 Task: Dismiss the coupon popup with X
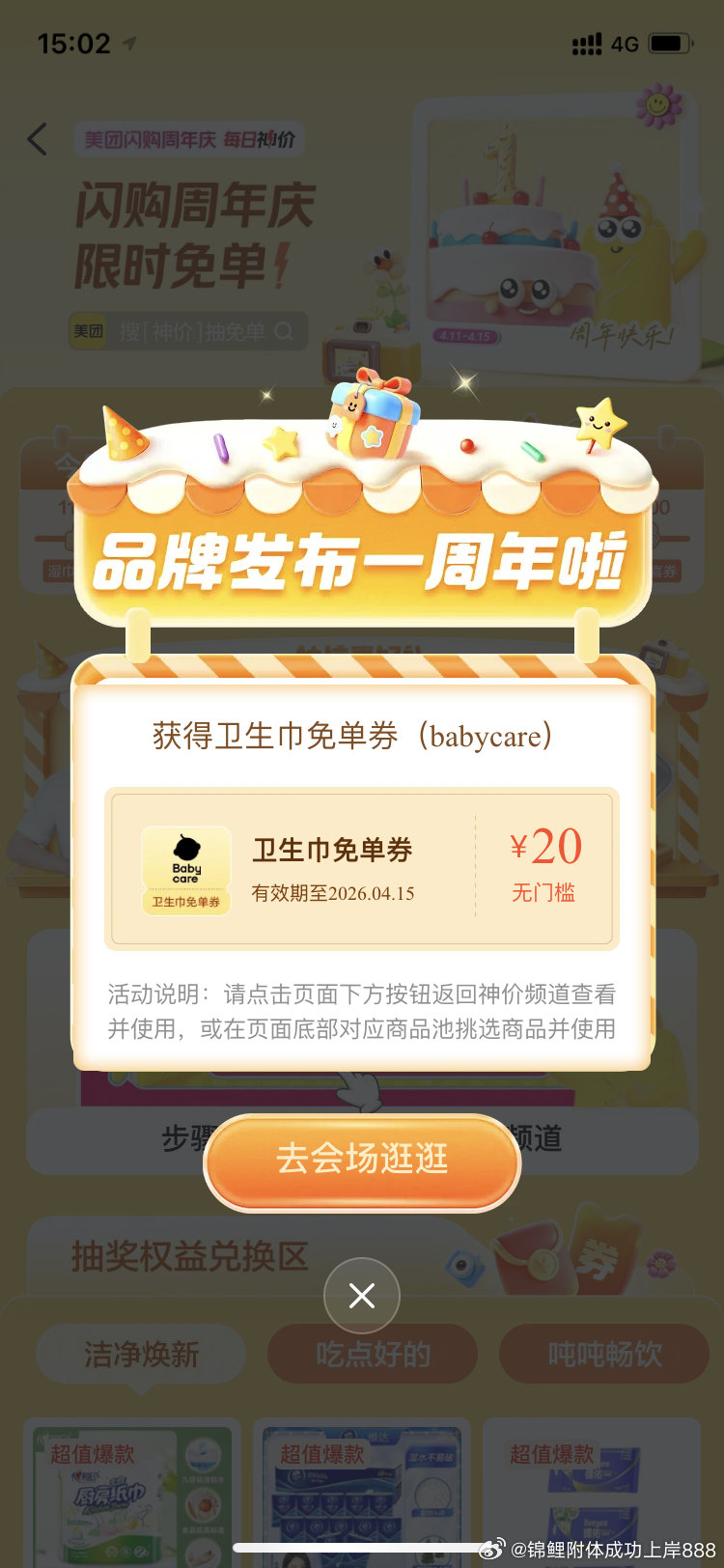[x=362, y=1296]
